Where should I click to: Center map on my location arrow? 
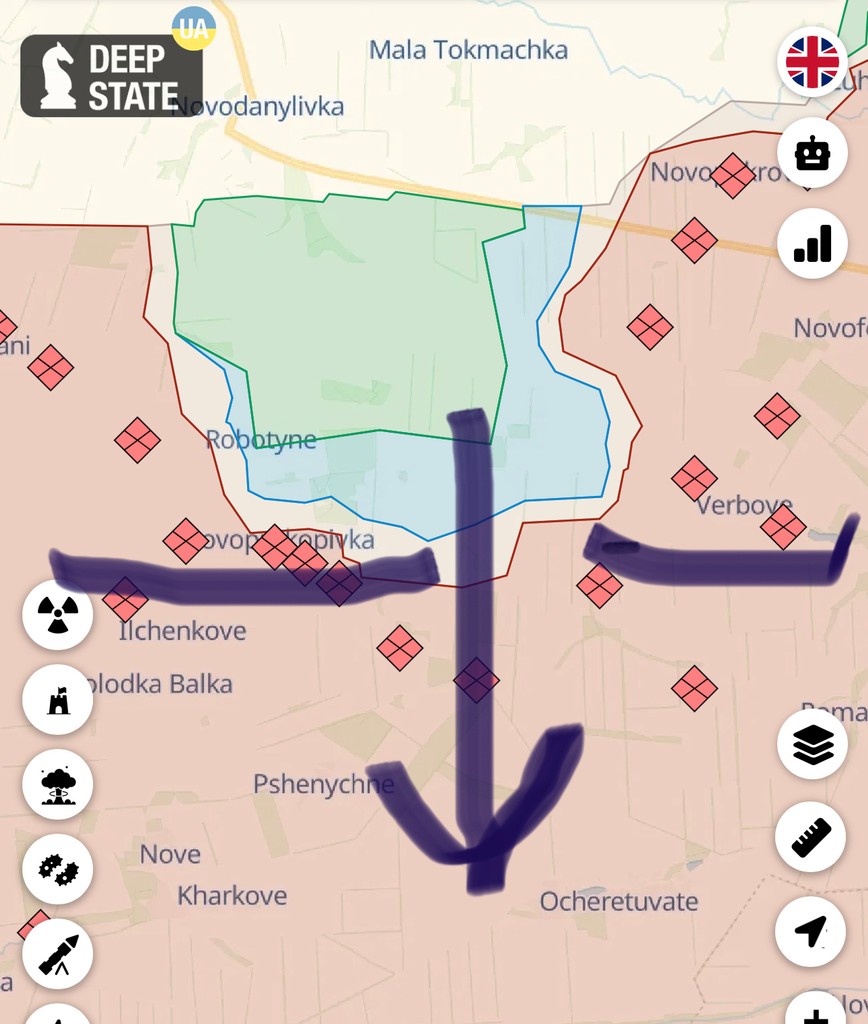click(811, 930)
